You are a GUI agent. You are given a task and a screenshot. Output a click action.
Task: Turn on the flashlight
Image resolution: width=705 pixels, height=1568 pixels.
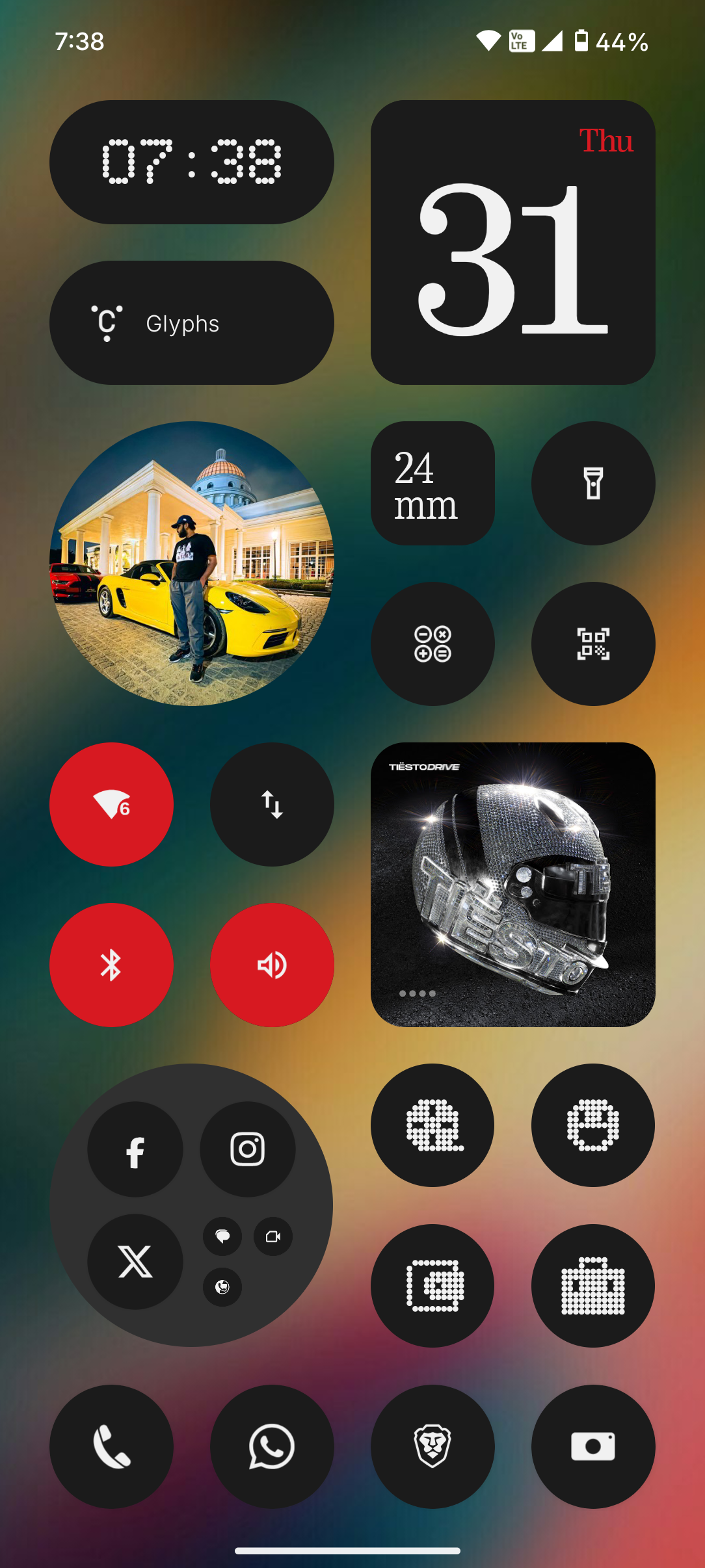pos(592,483)
